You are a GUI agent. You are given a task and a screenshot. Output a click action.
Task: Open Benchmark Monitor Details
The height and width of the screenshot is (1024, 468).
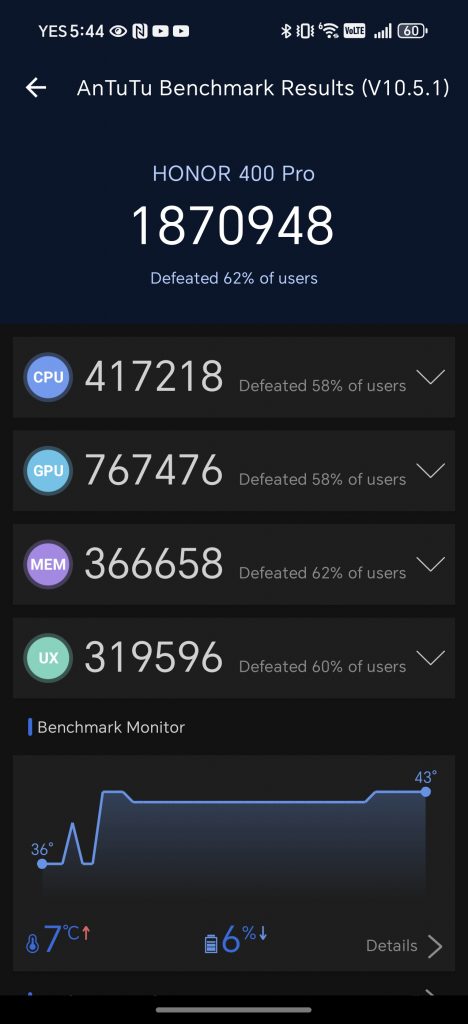pyautogui.click(x=405, y=946)
